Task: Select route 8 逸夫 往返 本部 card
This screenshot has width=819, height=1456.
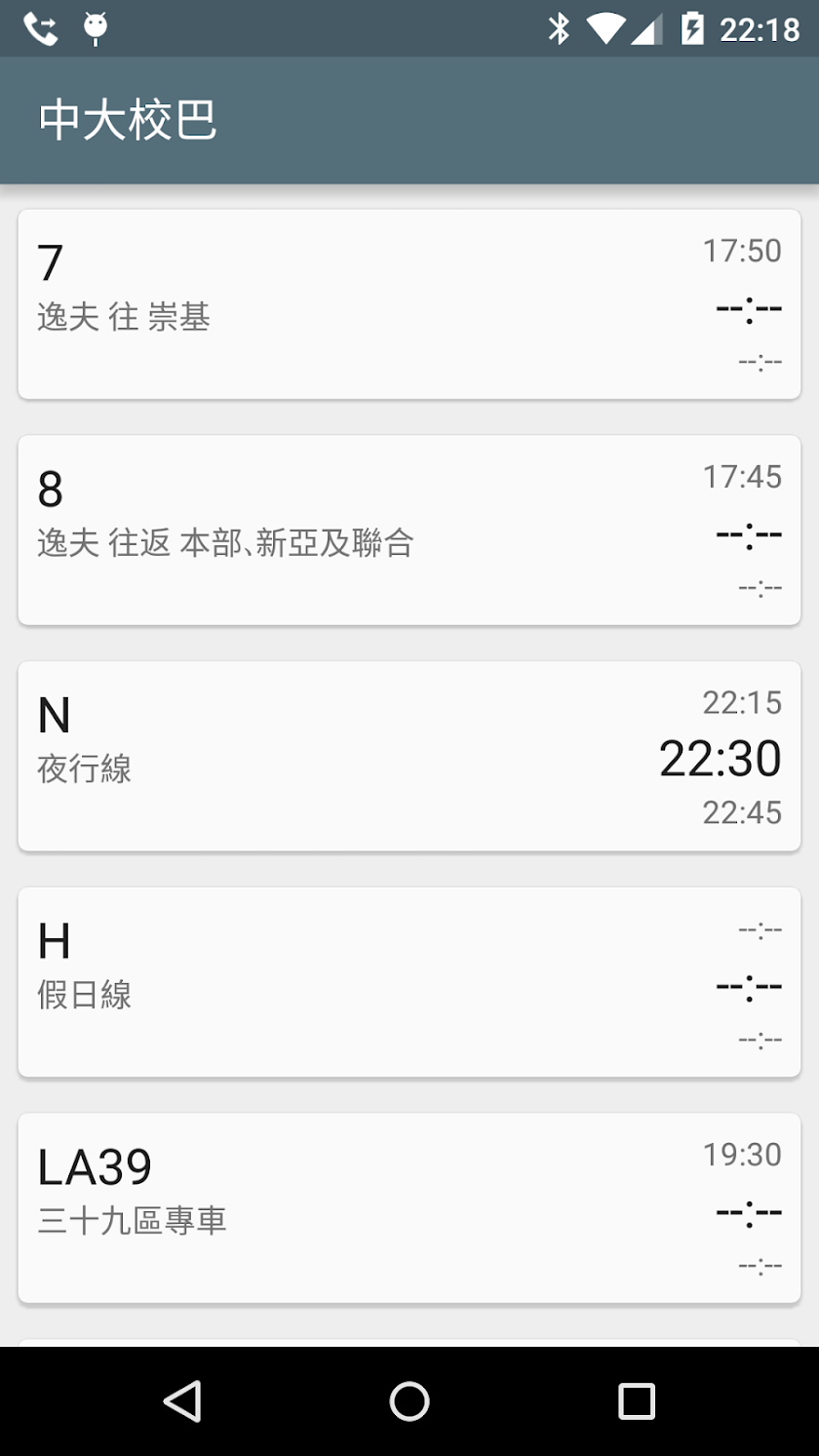Action: [409, 530]
